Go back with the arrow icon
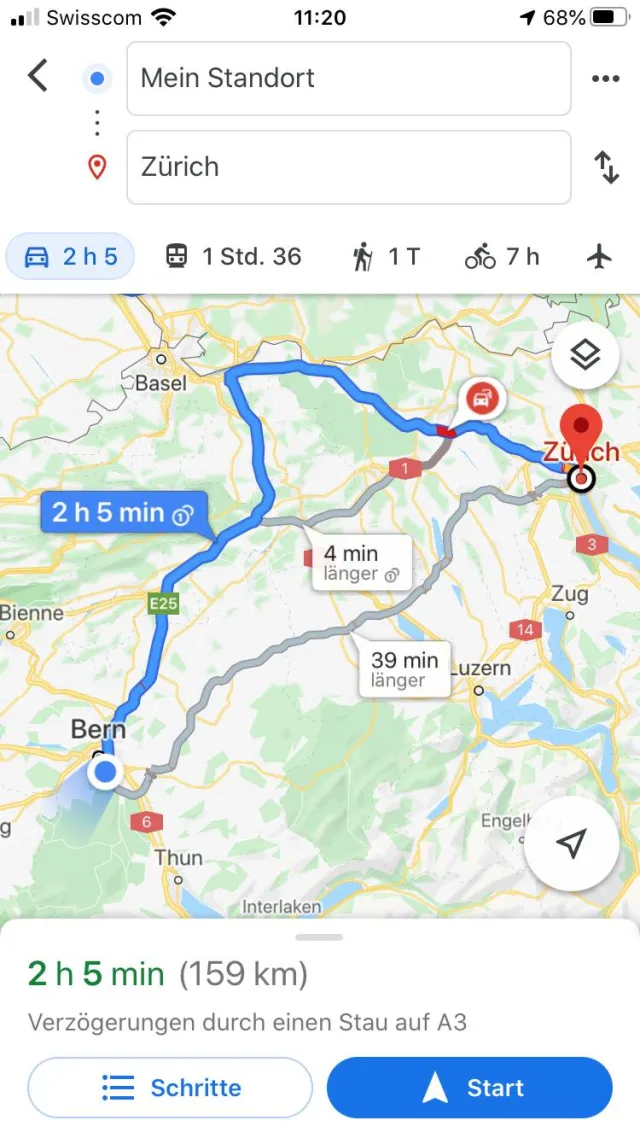The width and height of the screenshot is (640, 1138). [38, 76]
